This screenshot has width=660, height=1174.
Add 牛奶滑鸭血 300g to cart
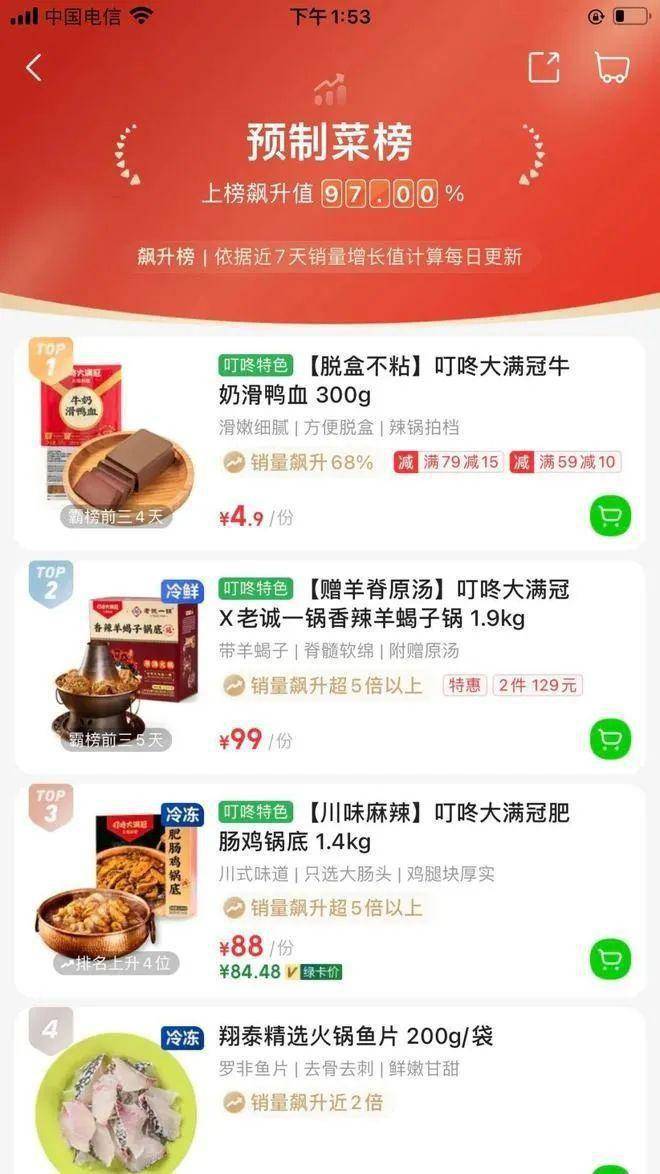[x=610, y=516]
